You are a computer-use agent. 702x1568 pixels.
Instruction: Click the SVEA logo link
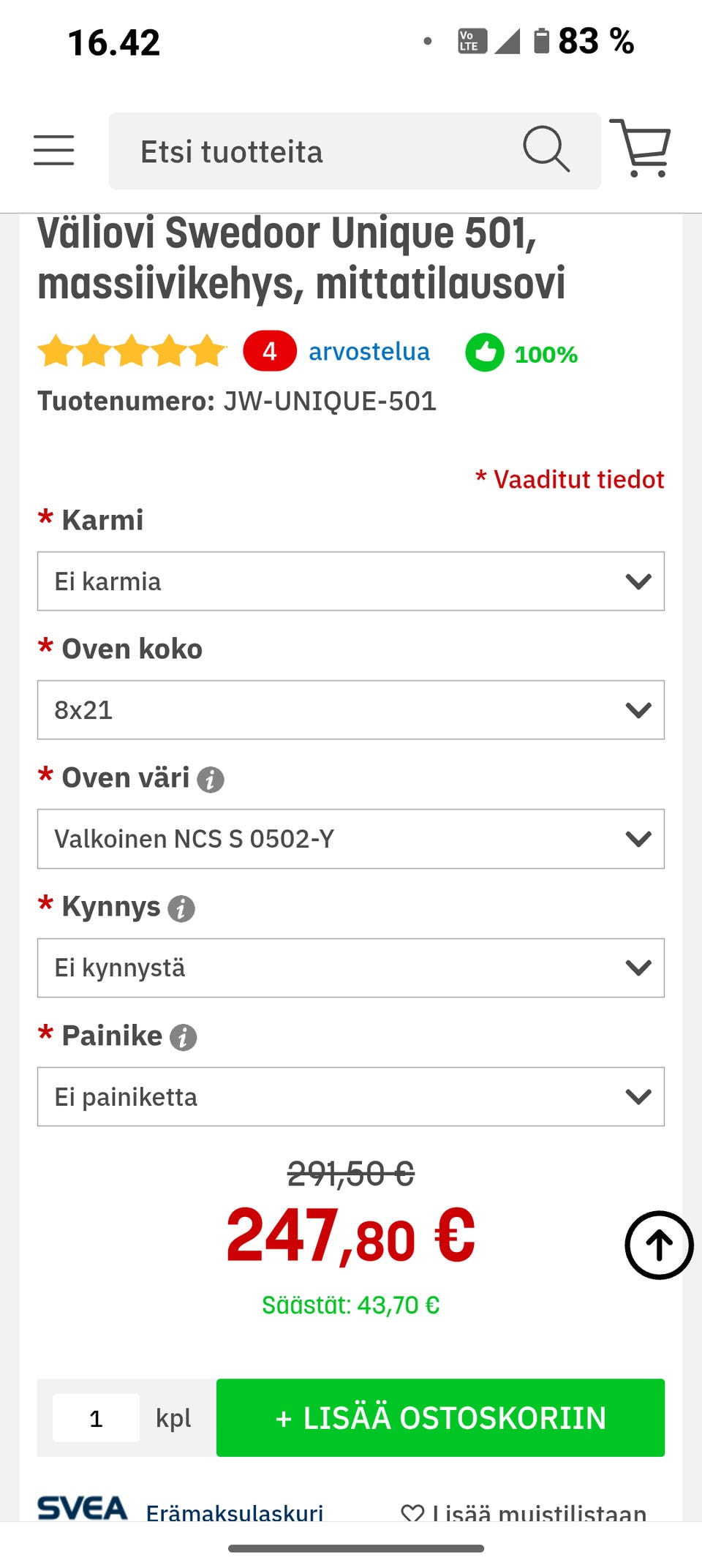83,1509
